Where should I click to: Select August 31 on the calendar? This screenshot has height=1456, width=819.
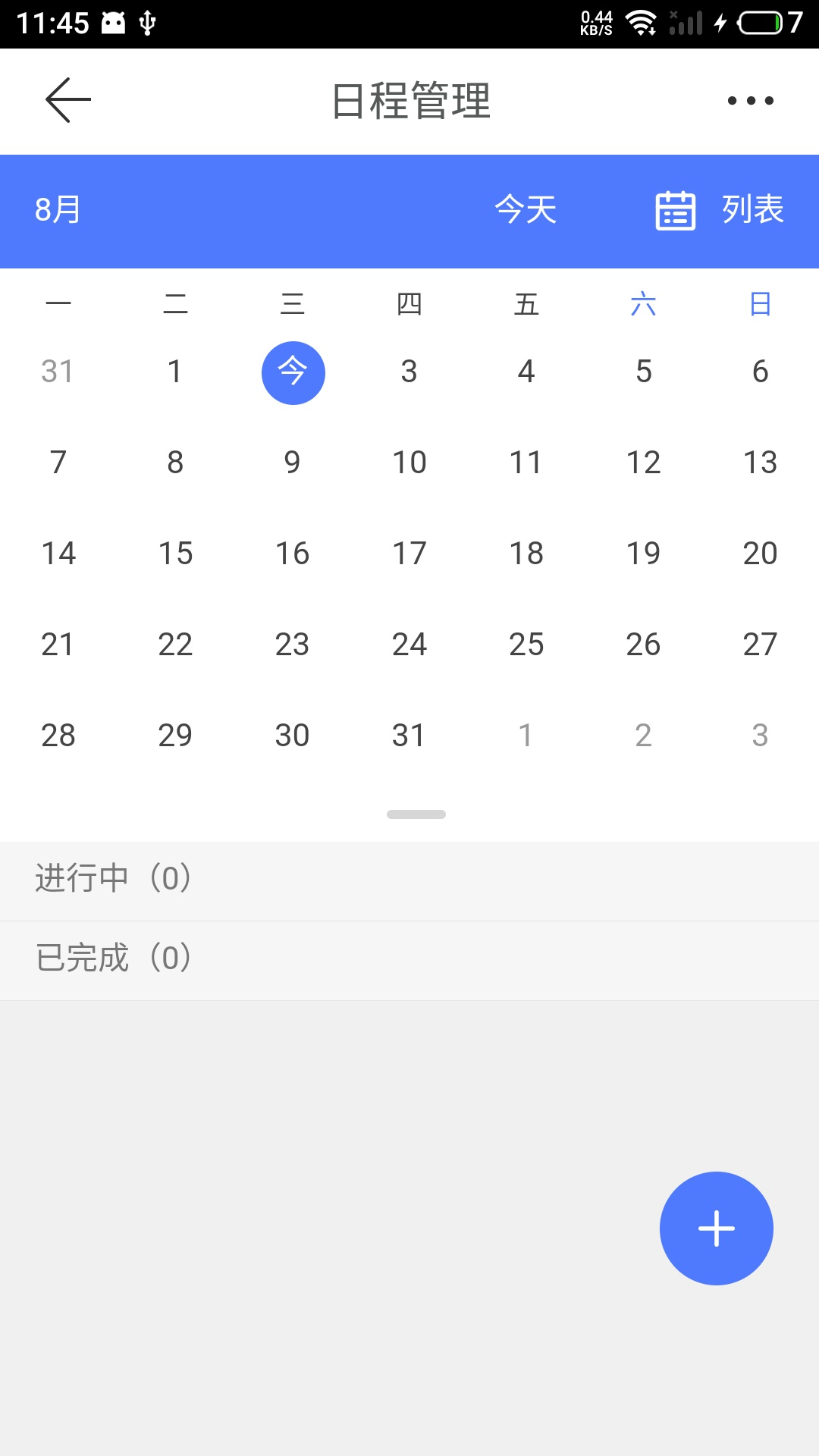point(409,733)
